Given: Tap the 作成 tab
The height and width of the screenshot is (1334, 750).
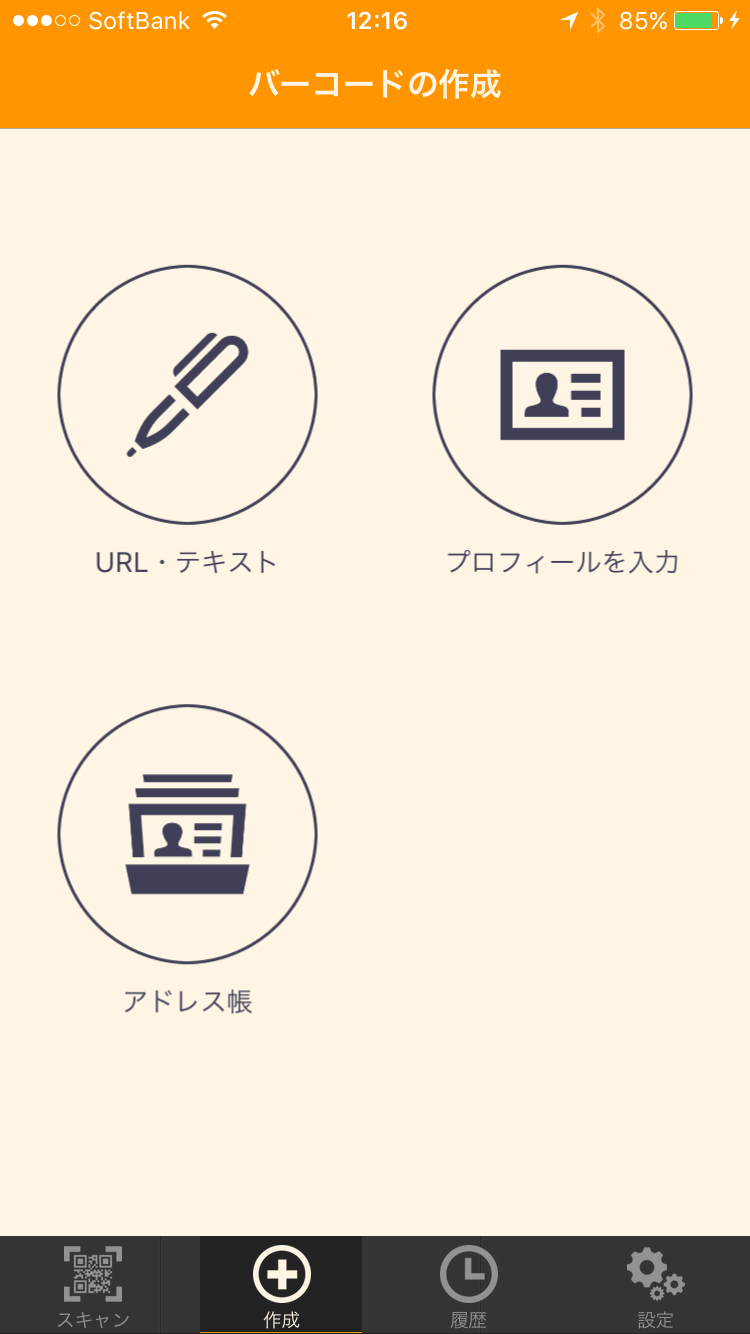Looking at the screenshot, I should (x=281, y=1285).
